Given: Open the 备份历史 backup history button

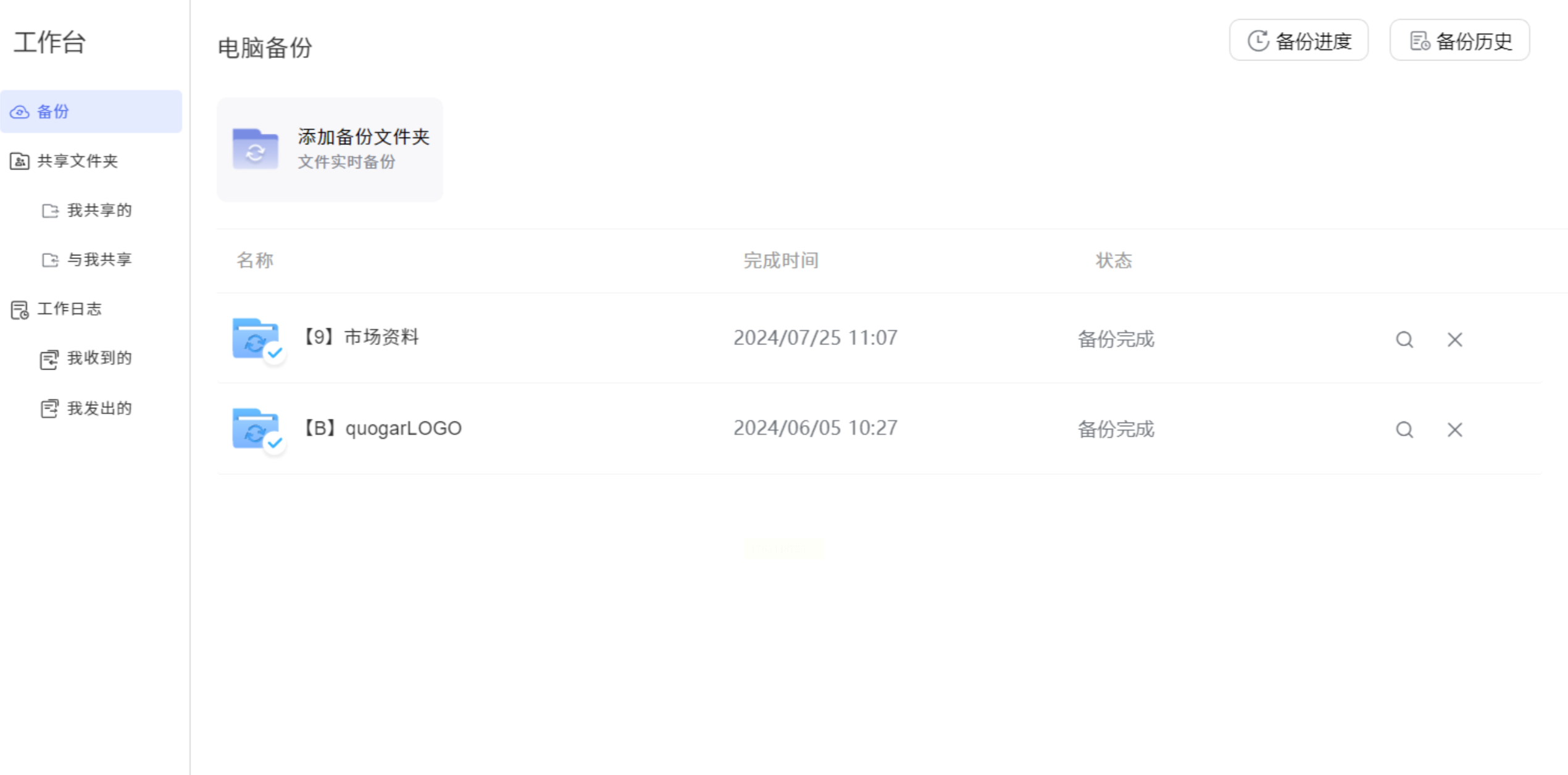Looking at the screenshot, I should (x=1459, y=41).
